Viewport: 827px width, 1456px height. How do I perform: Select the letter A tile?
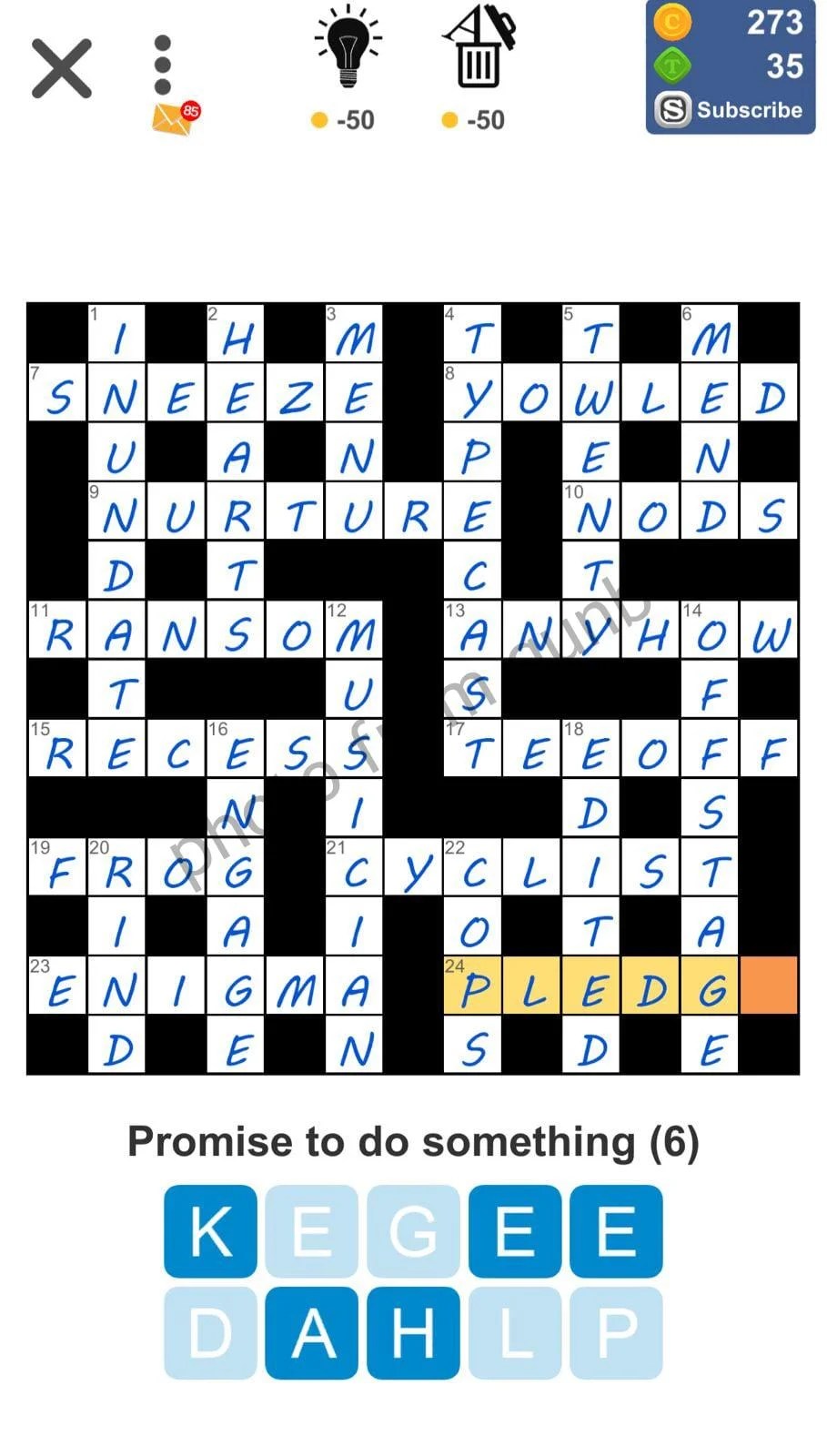(311, 1332)
